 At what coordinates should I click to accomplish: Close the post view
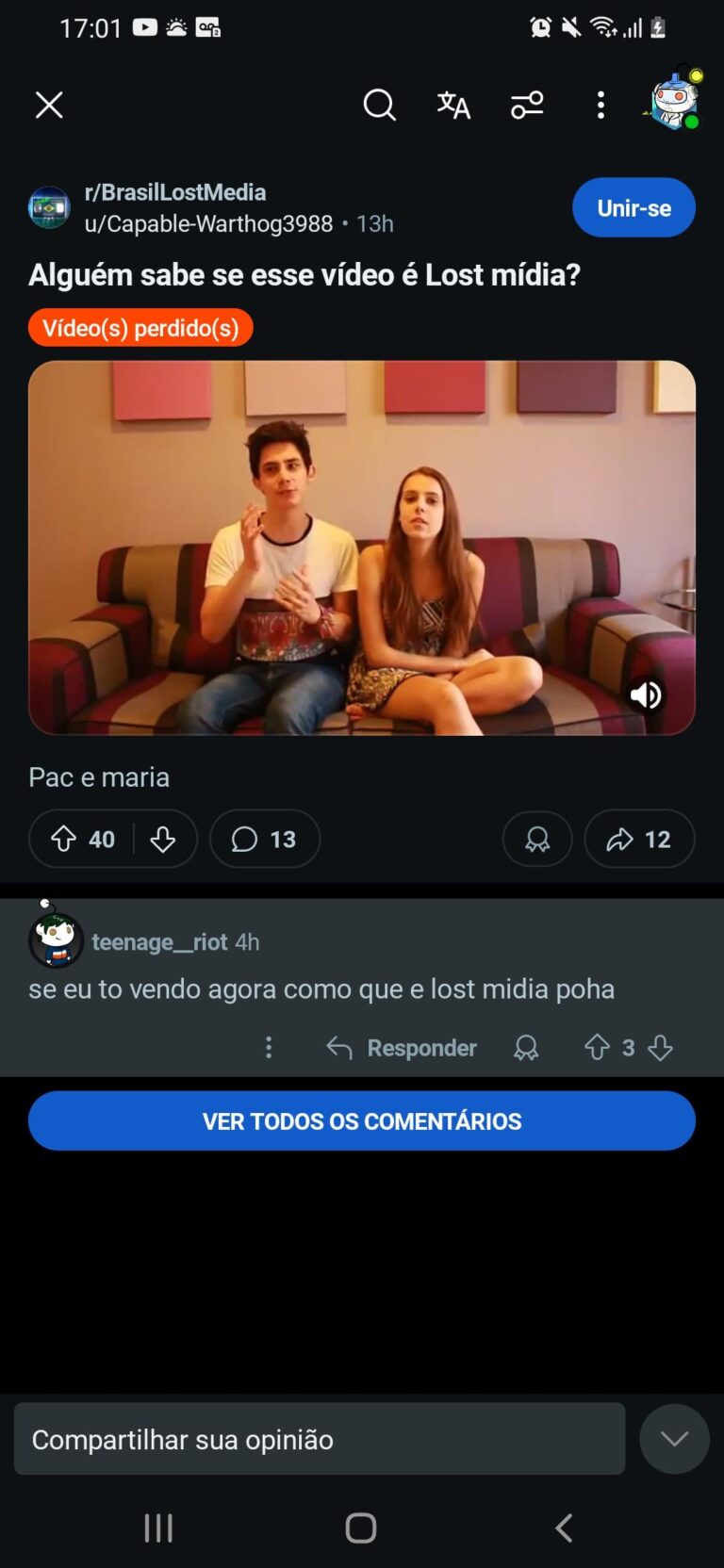click(49, 105)
